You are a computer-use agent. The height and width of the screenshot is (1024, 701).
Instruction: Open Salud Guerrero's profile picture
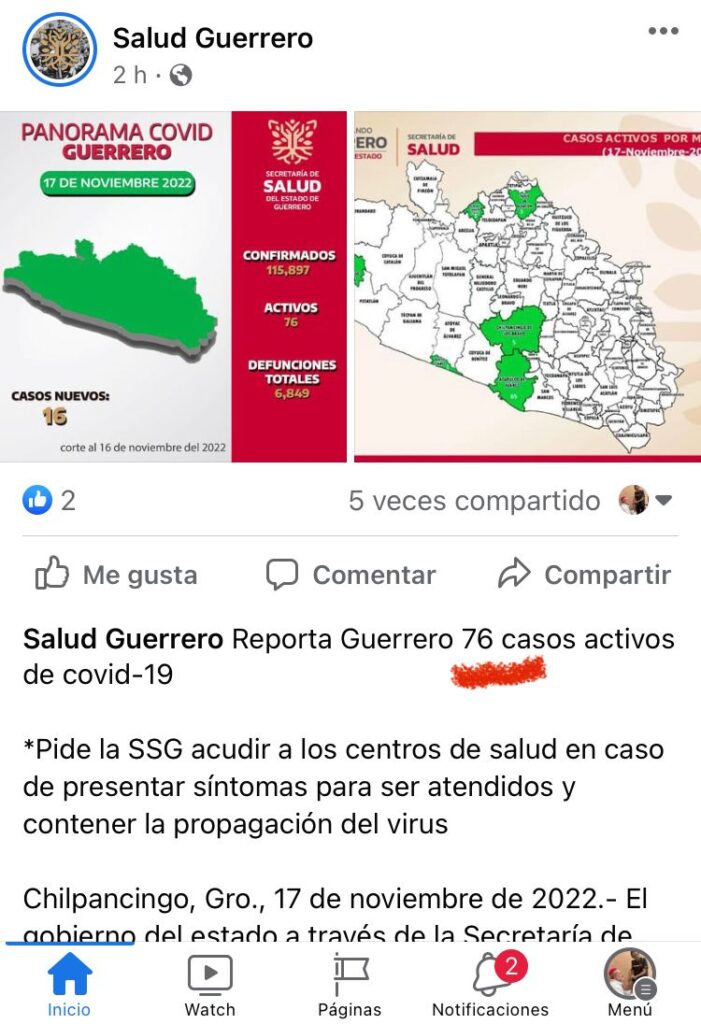[59, 50]
